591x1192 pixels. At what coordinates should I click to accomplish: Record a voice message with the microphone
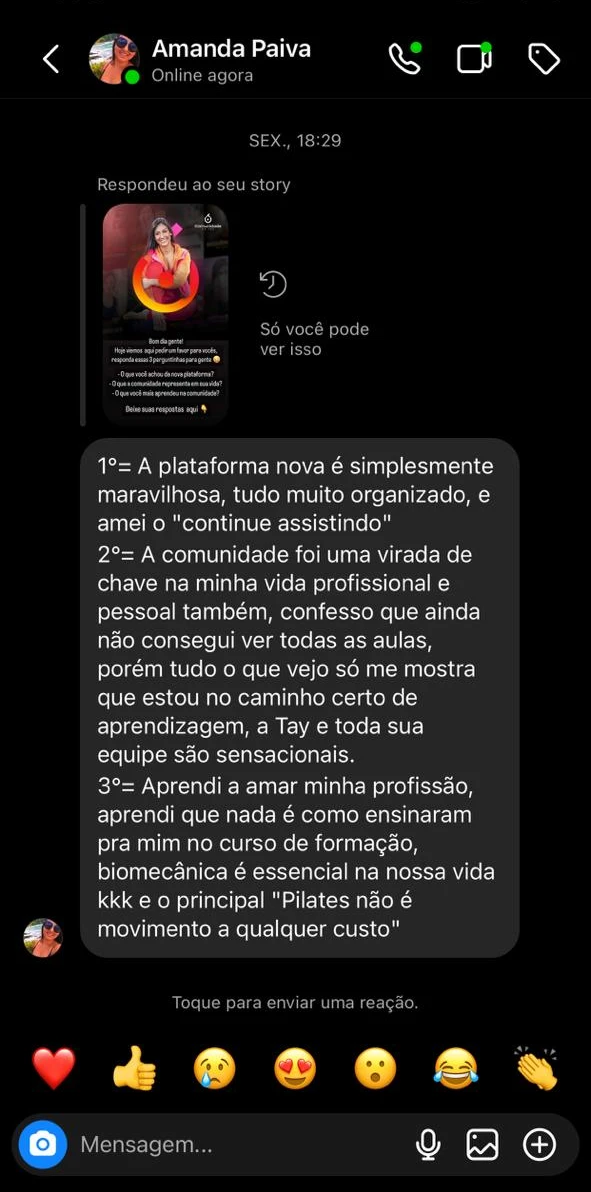click(428, 1144)
